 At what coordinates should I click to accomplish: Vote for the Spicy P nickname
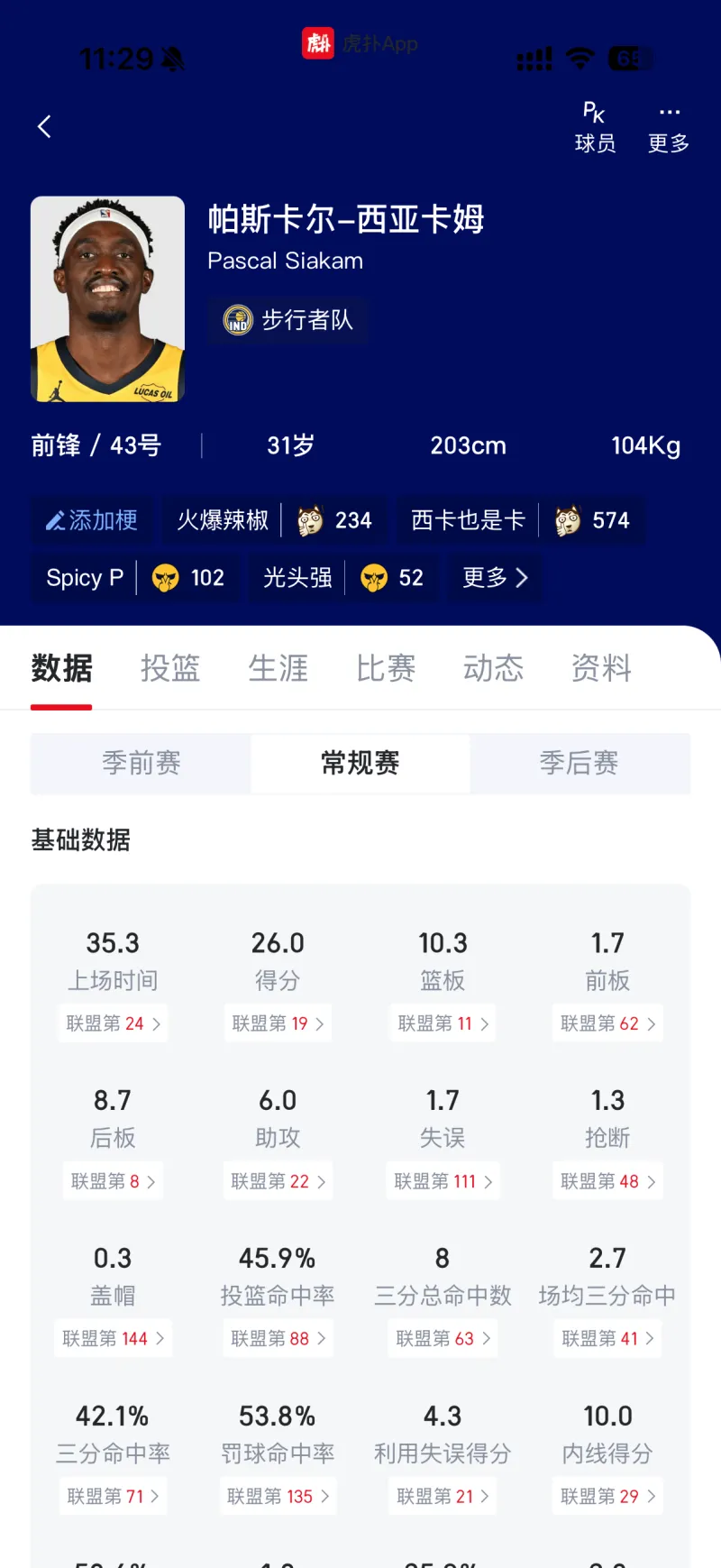[135, 578]
